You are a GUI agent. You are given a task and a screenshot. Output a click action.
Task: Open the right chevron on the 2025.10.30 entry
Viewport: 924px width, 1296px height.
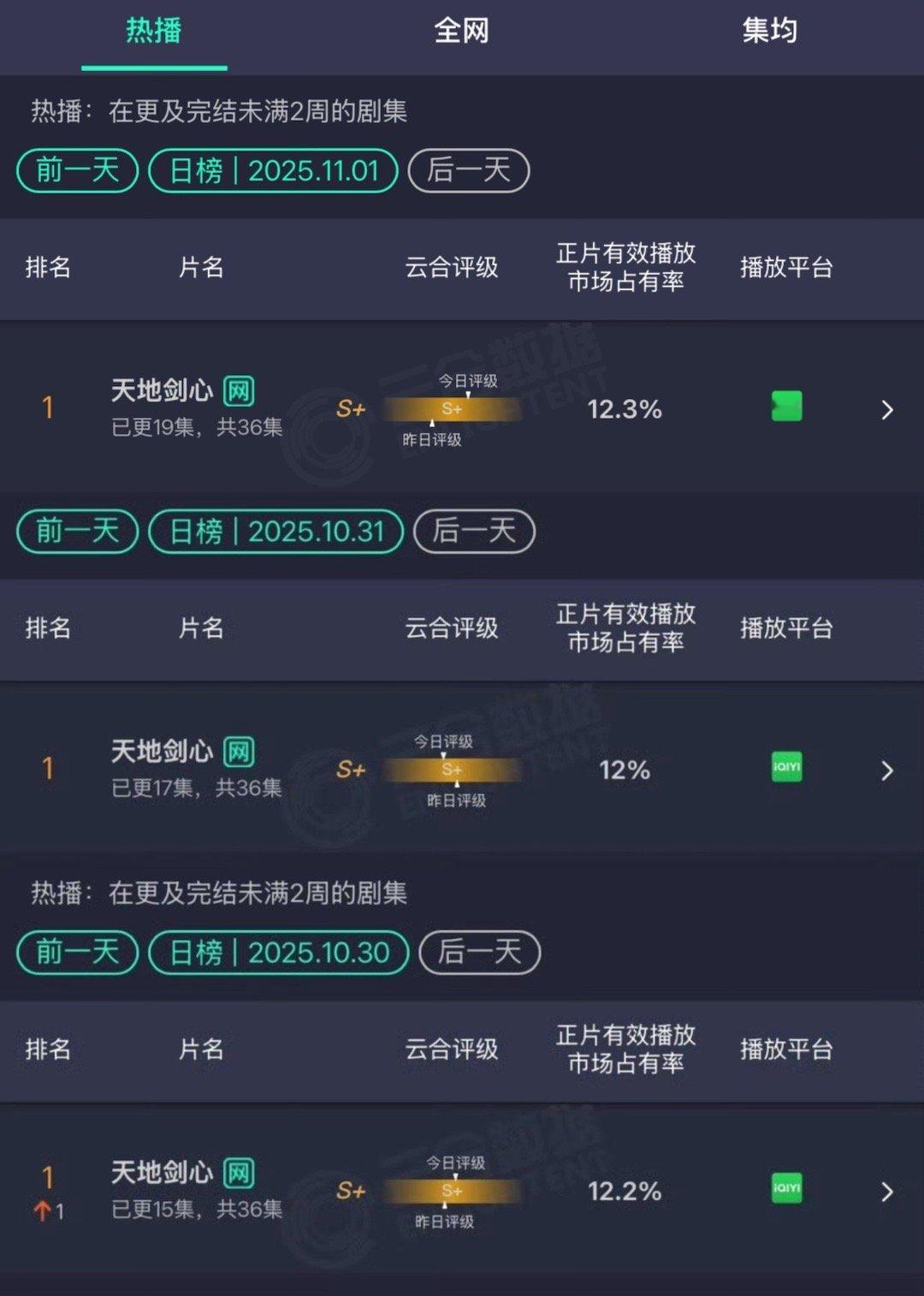point(886,1190)
